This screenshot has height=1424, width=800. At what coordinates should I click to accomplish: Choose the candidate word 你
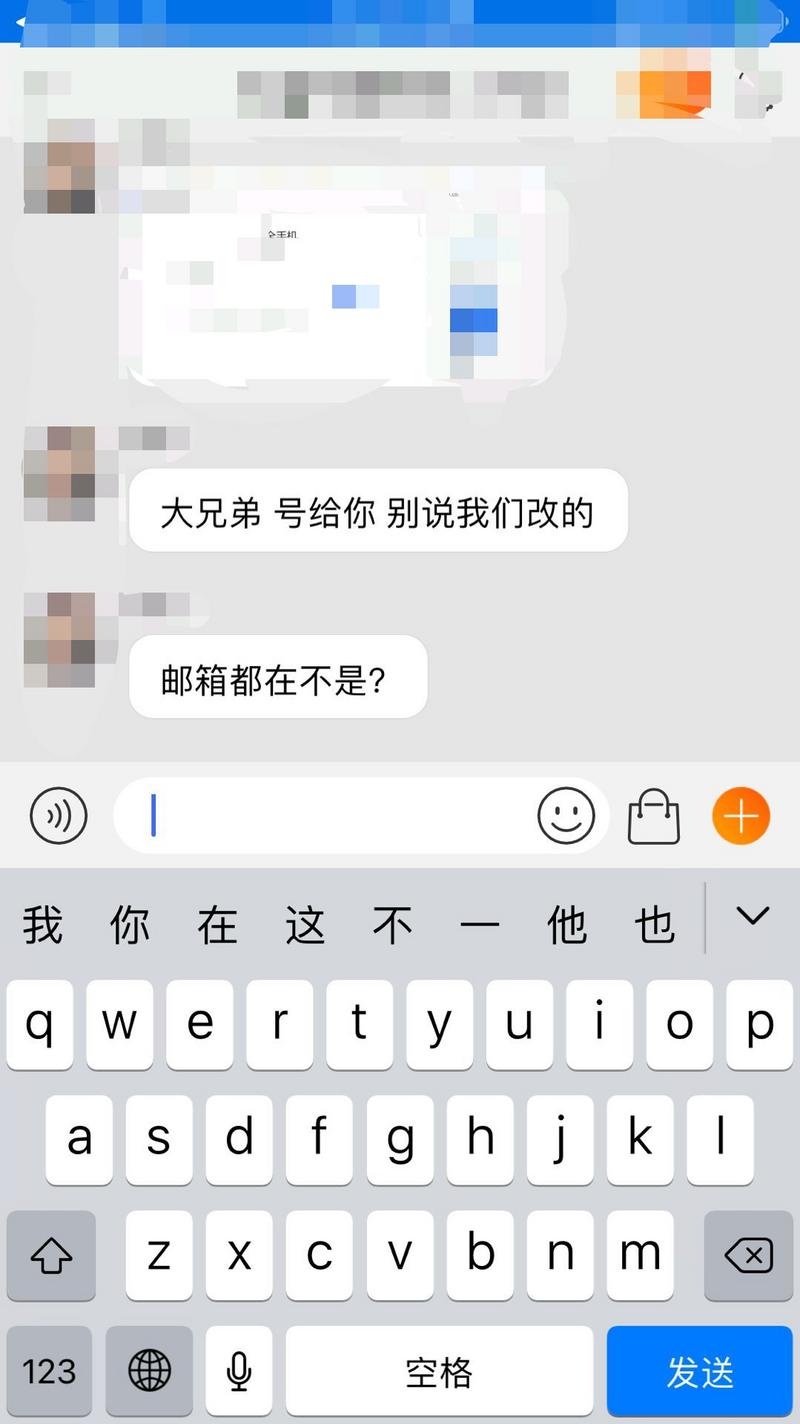click(130, 924)
